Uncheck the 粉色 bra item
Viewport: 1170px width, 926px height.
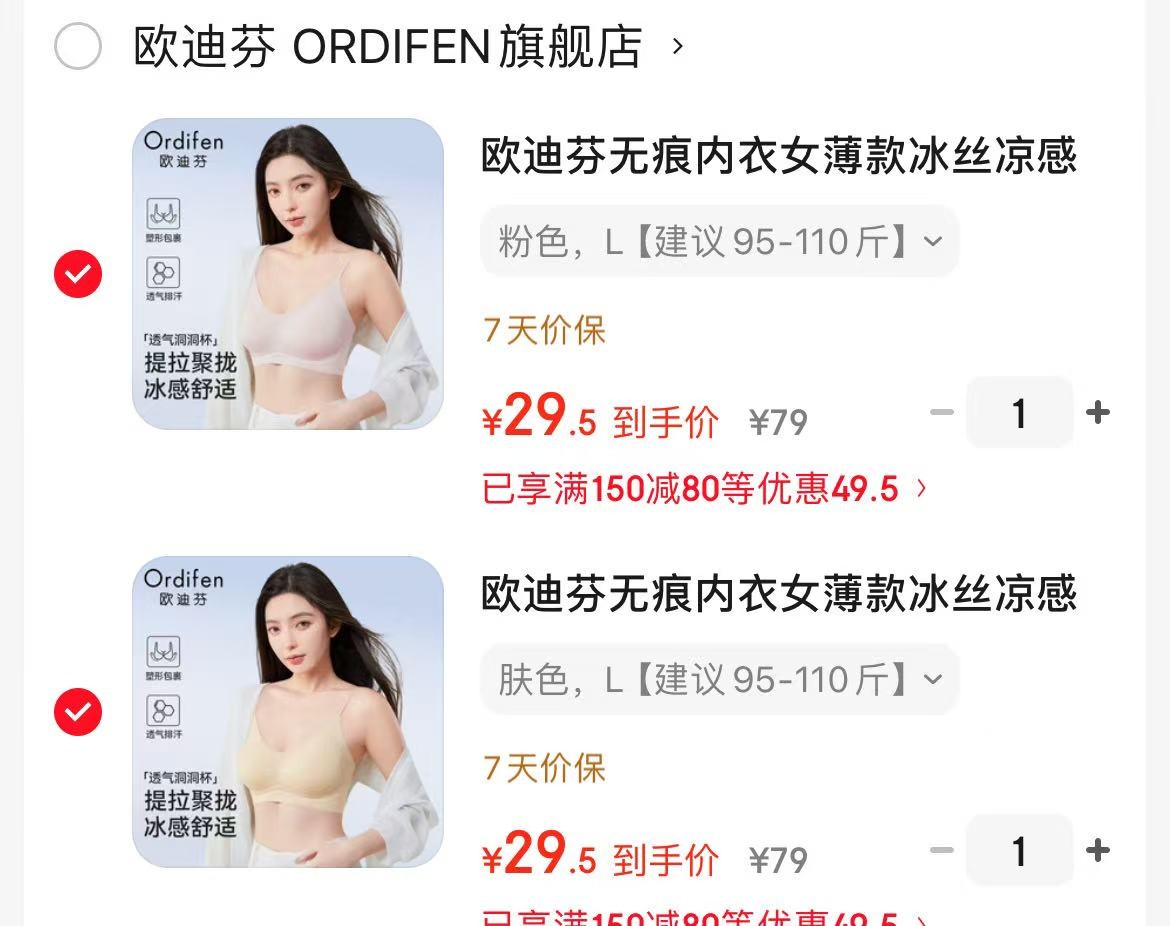tap(78, 274)
